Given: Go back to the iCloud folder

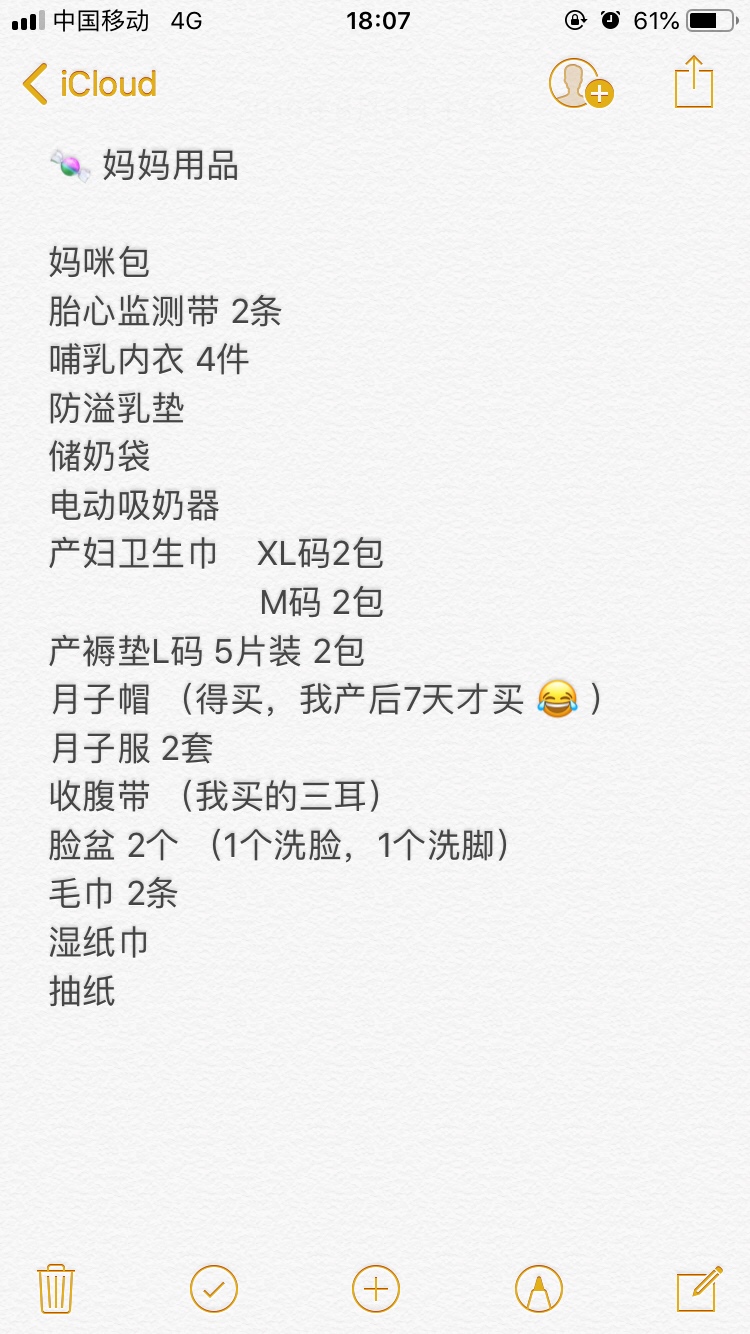Looking at the screenshot, I should pos(89,84).
